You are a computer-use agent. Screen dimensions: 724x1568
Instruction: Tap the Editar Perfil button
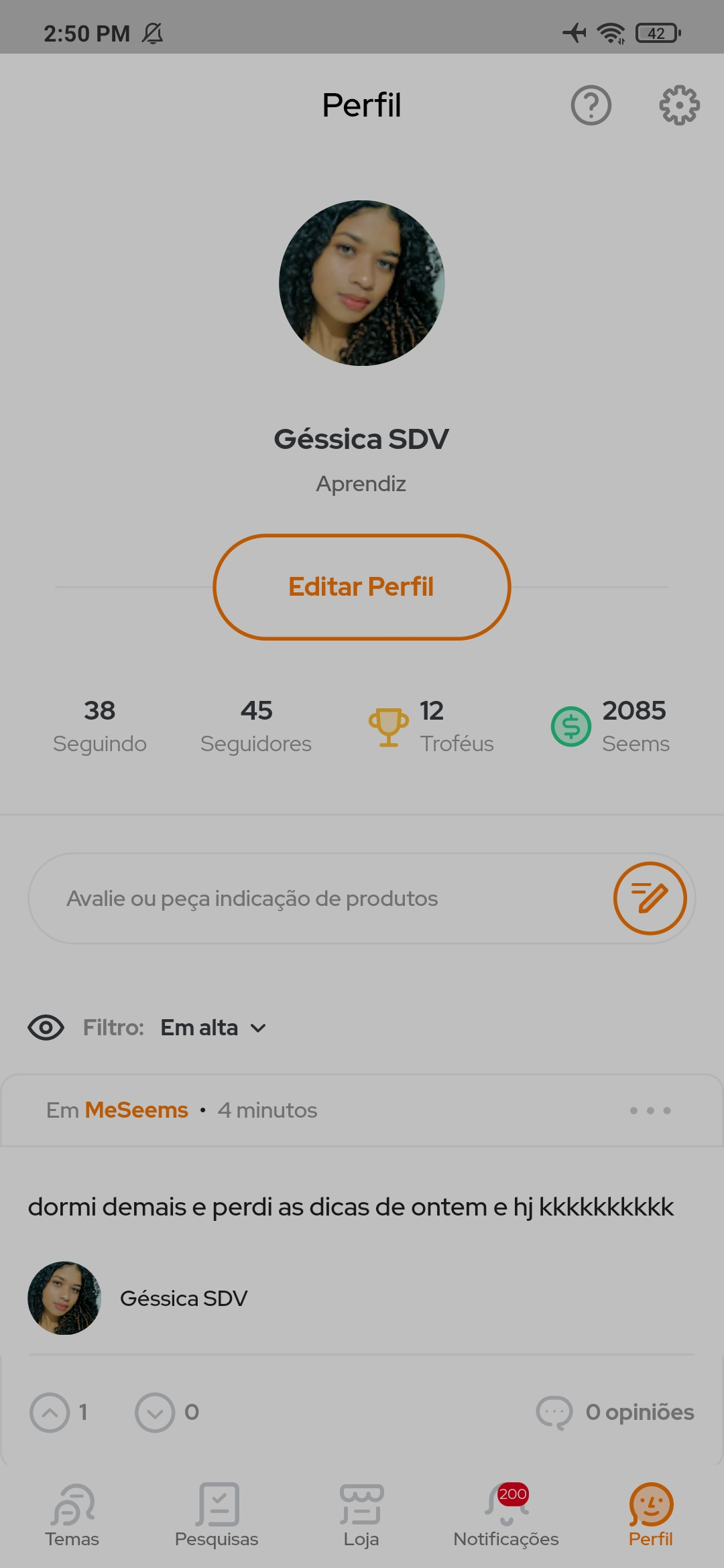click(361, 587)
